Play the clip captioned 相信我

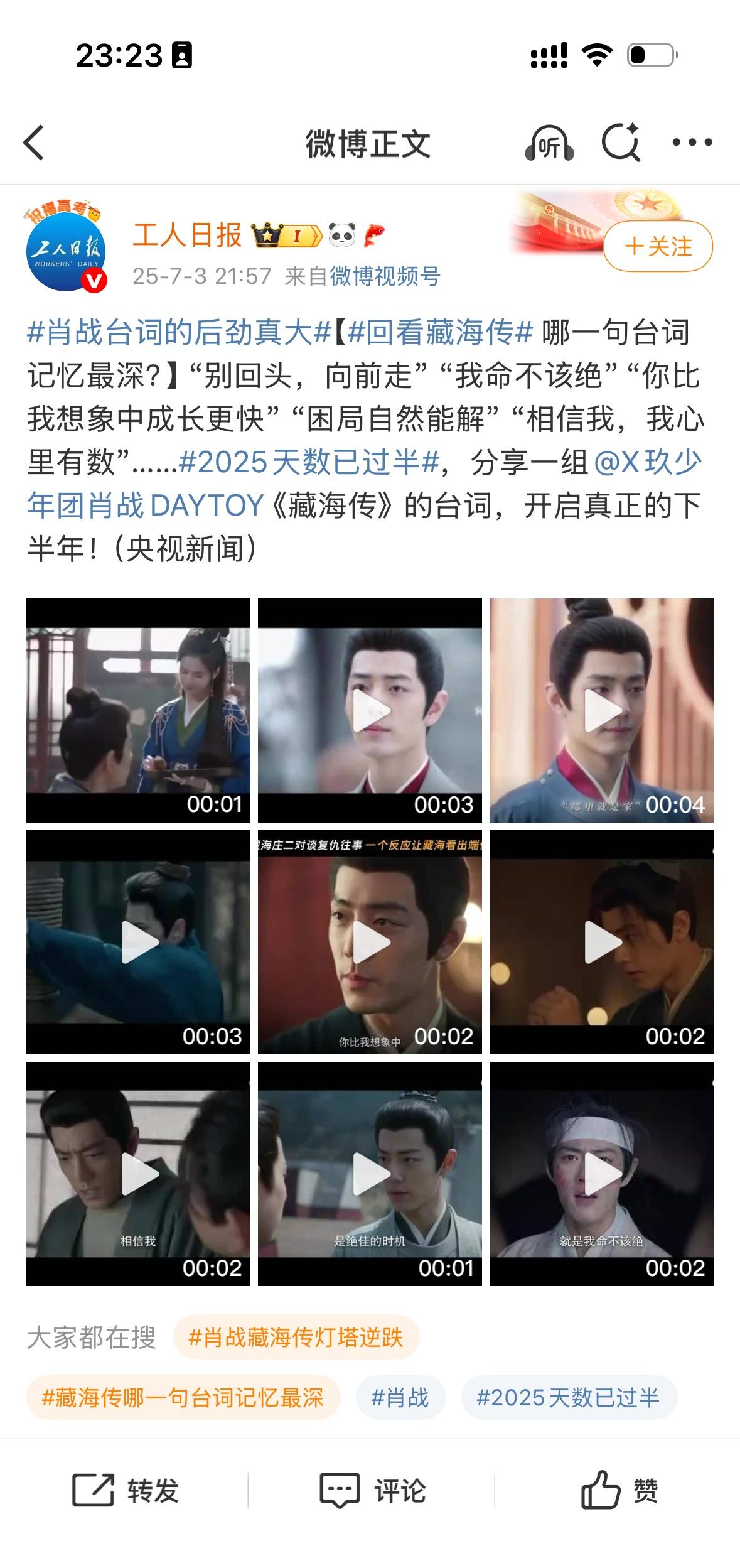coord(138,1174)
